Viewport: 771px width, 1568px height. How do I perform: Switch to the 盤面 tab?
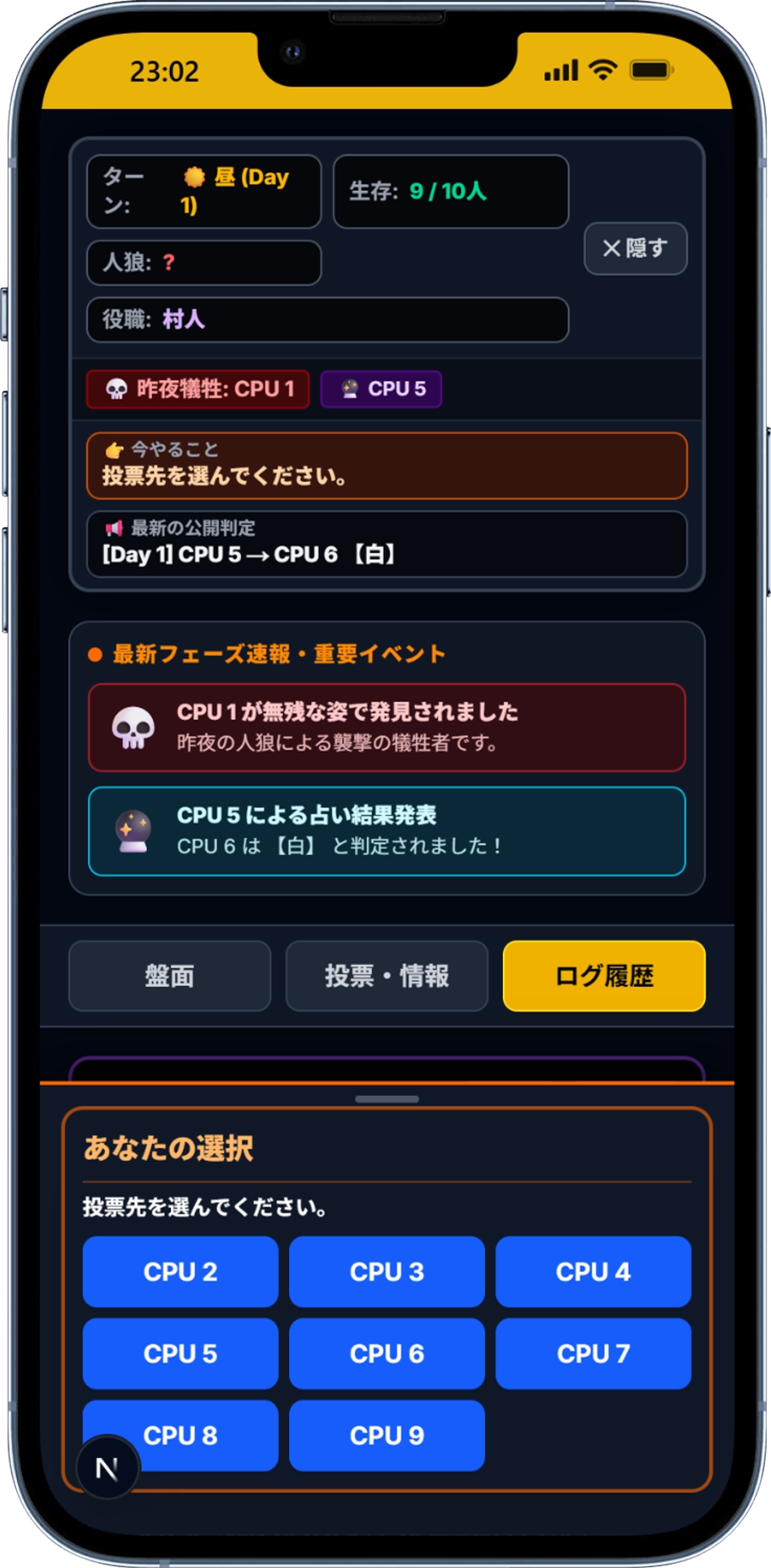pos(170,976)
